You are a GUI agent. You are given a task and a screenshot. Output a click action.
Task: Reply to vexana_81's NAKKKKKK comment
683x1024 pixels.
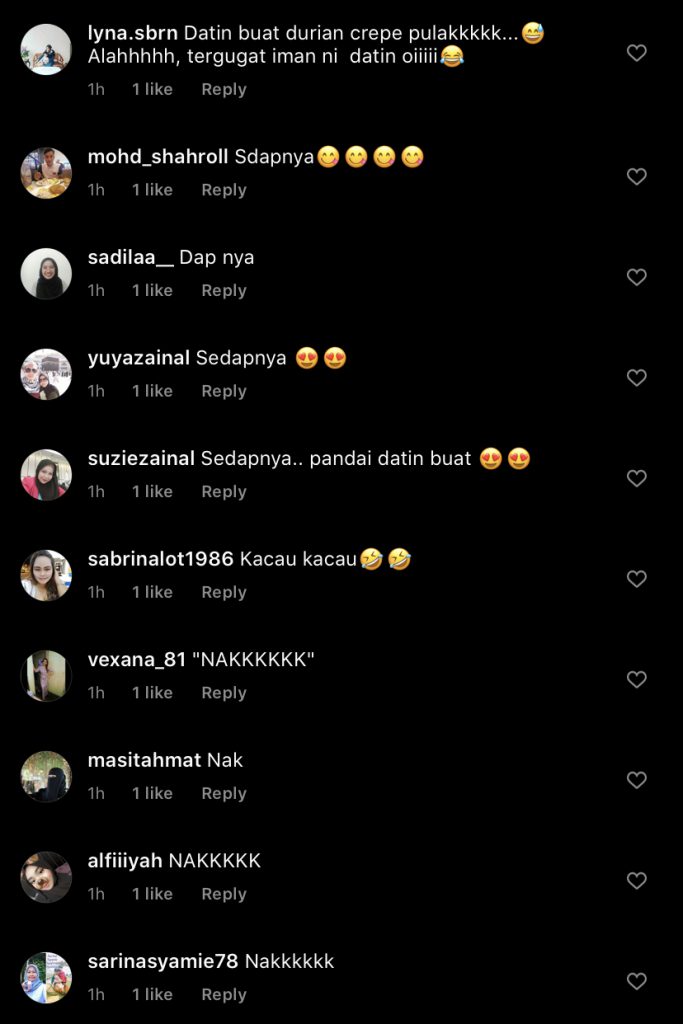pyautogui.click(x=223, y=693)
